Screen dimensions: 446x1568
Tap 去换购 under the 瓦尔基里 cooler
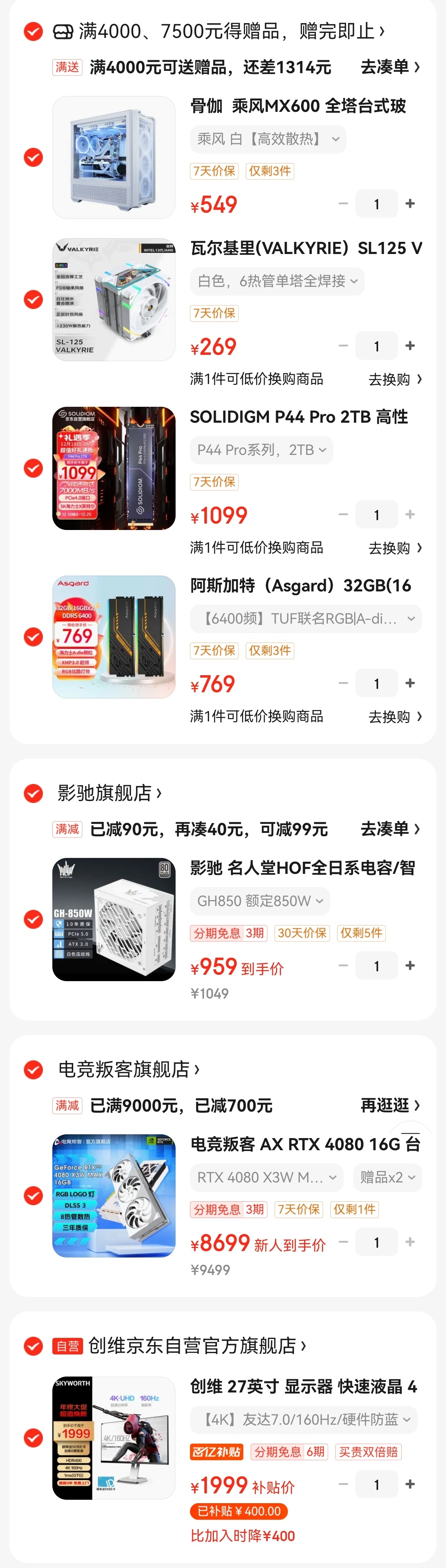click(x=395, y=379)
